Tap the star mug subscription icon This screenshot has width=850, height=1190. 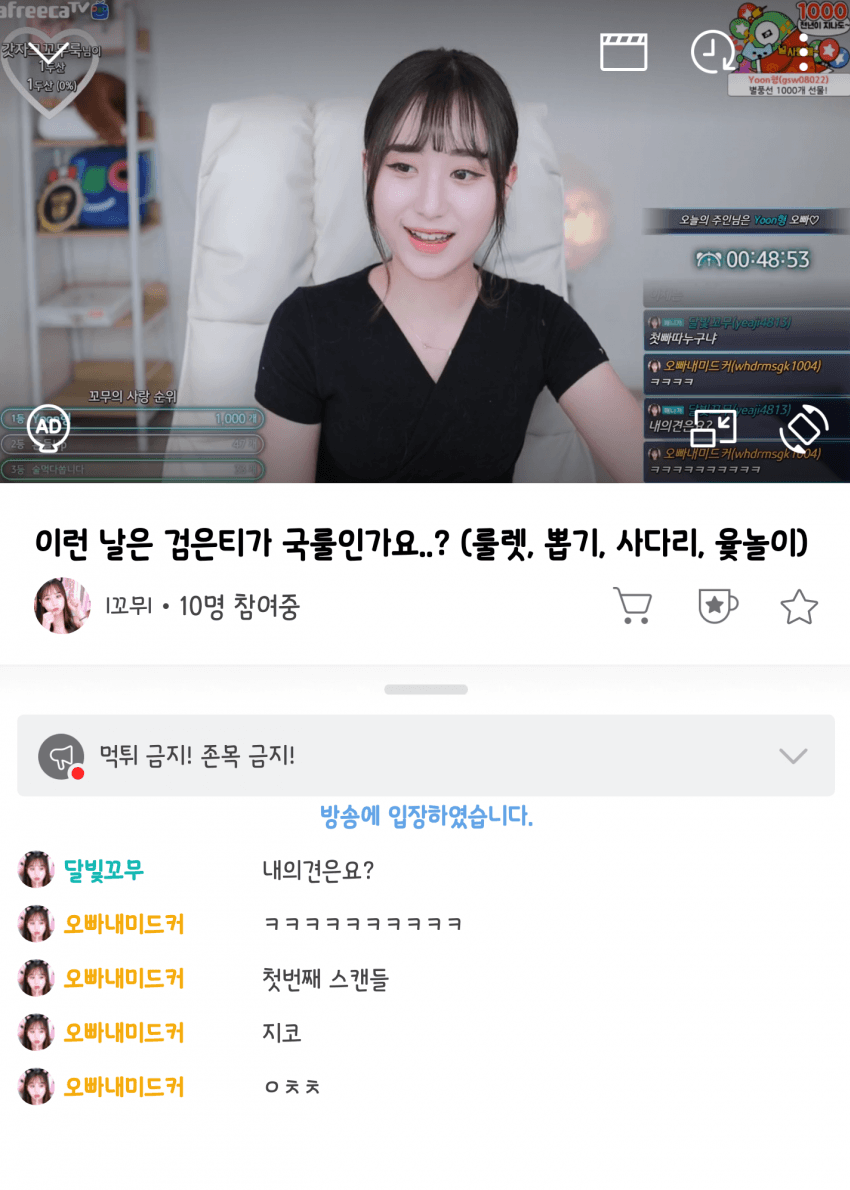tap(716, 606)
